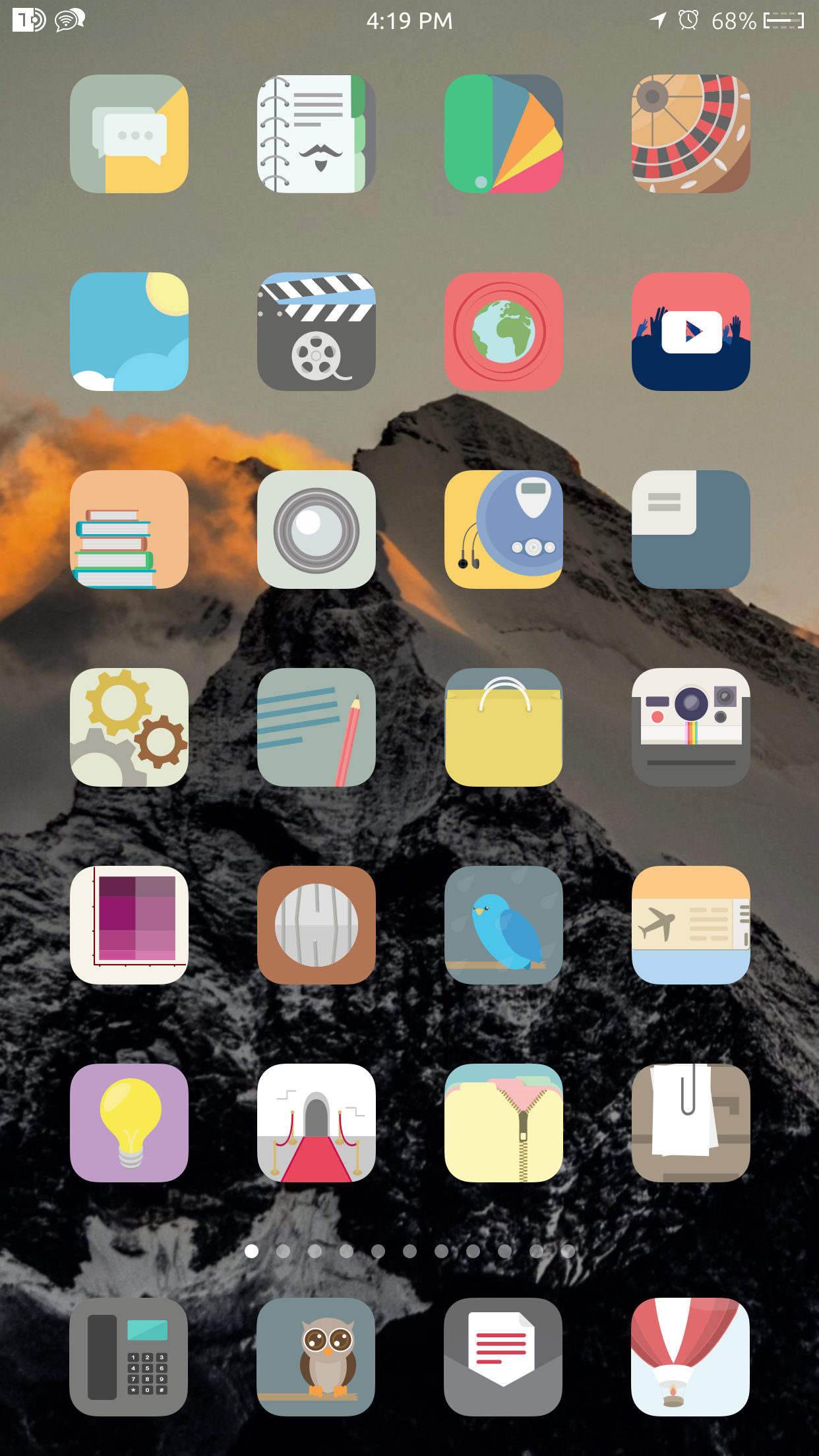819x1456 pixels.
Task: Open the video player app with crowd
Action: (690, 332)
